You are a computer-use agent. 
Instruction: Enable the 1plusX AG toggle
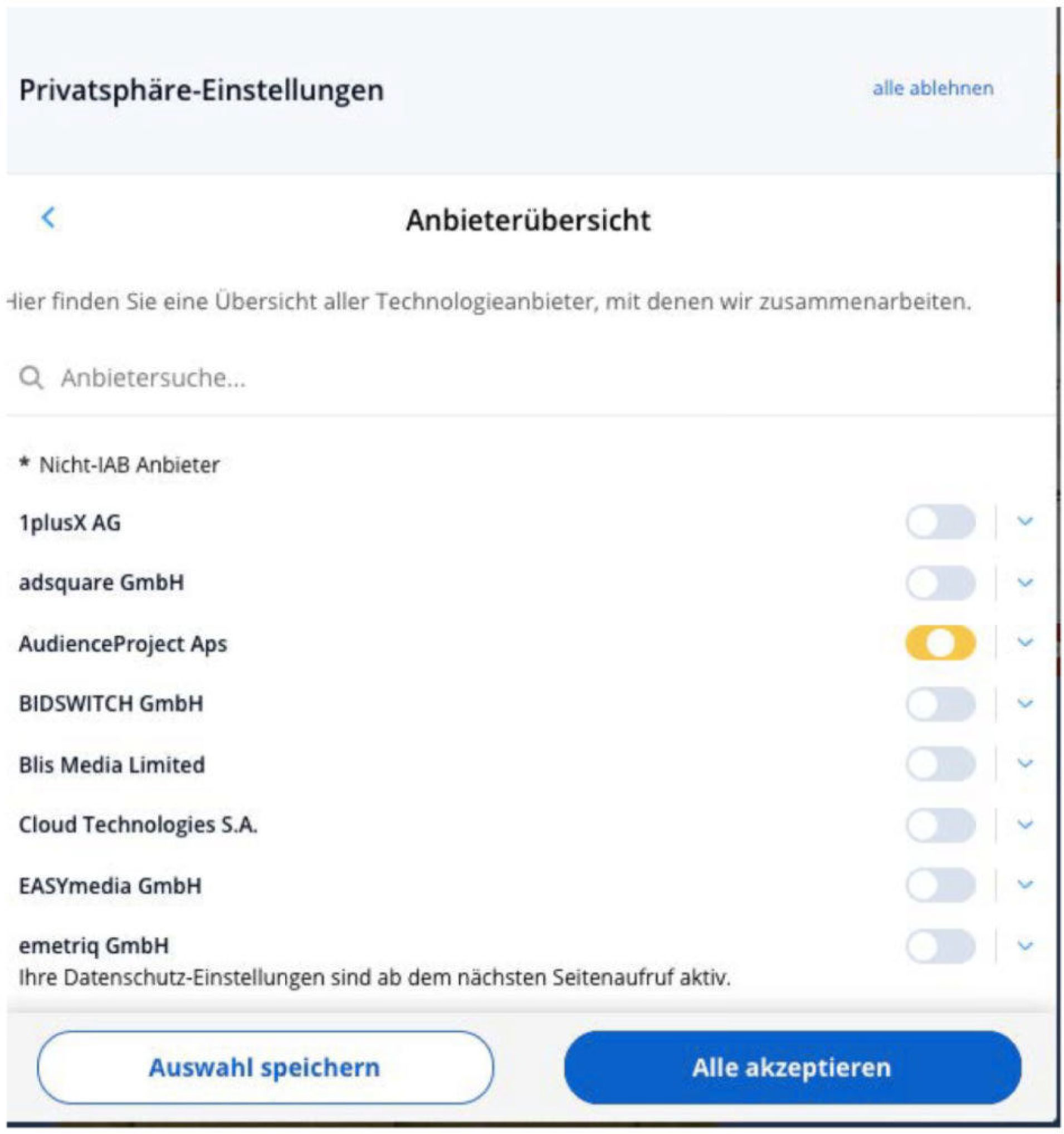coord(940,521)
